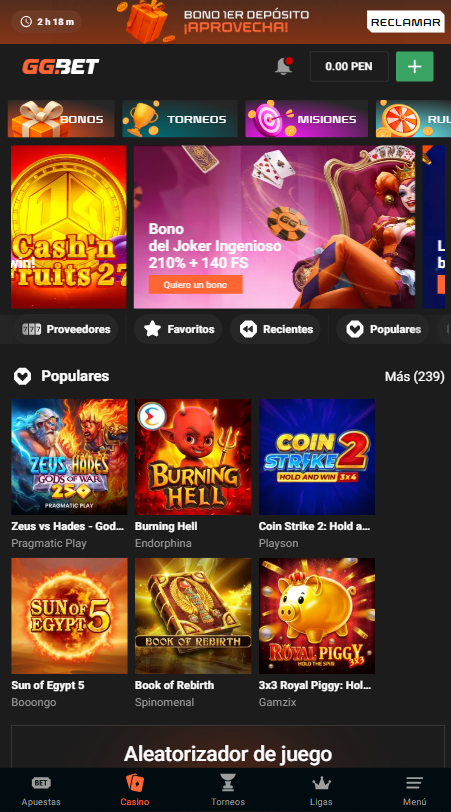The width and height of the screenshot is (451, 812).
Task: Open the Bonos section
Action: point(61,119)
